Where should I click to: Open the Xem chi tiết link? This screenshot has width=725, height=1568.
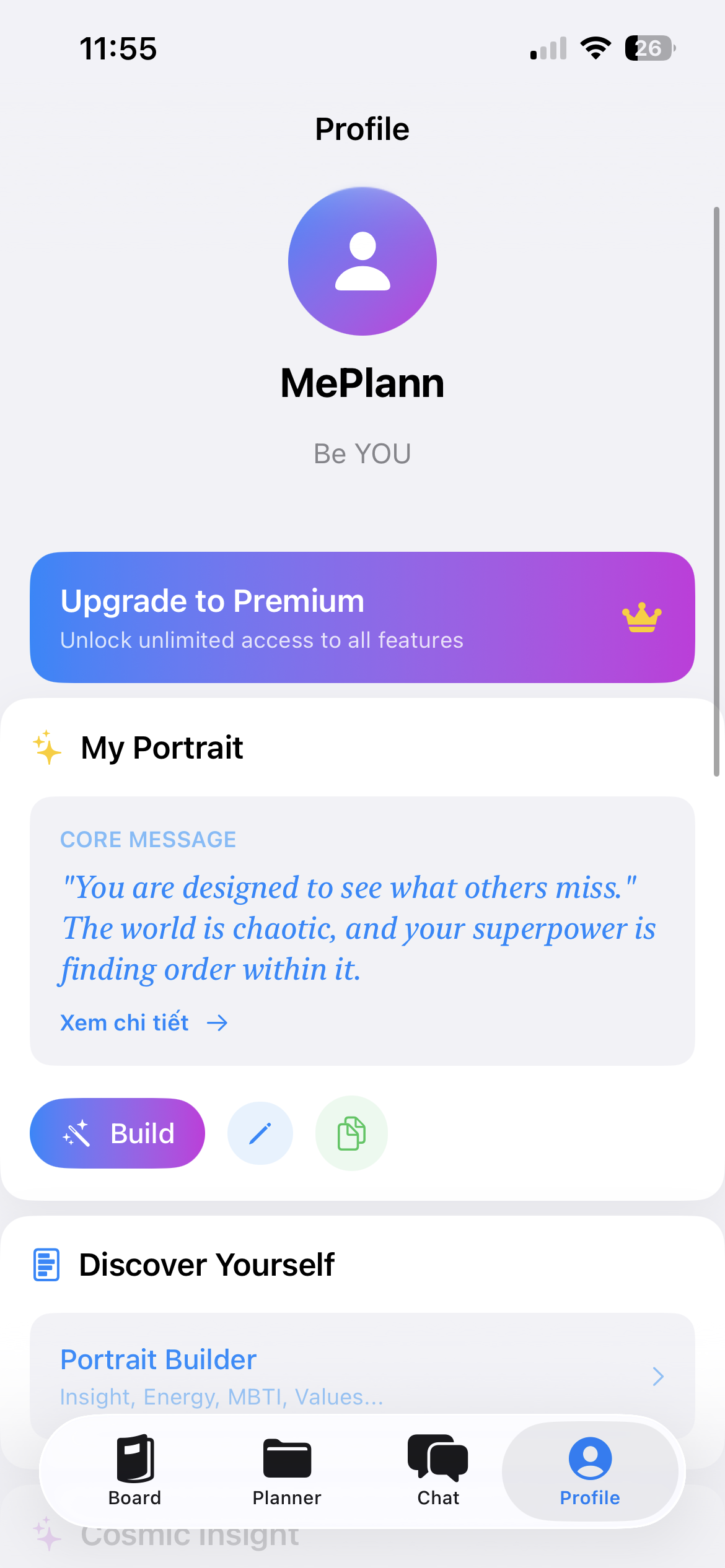(x=124, y=1022)
